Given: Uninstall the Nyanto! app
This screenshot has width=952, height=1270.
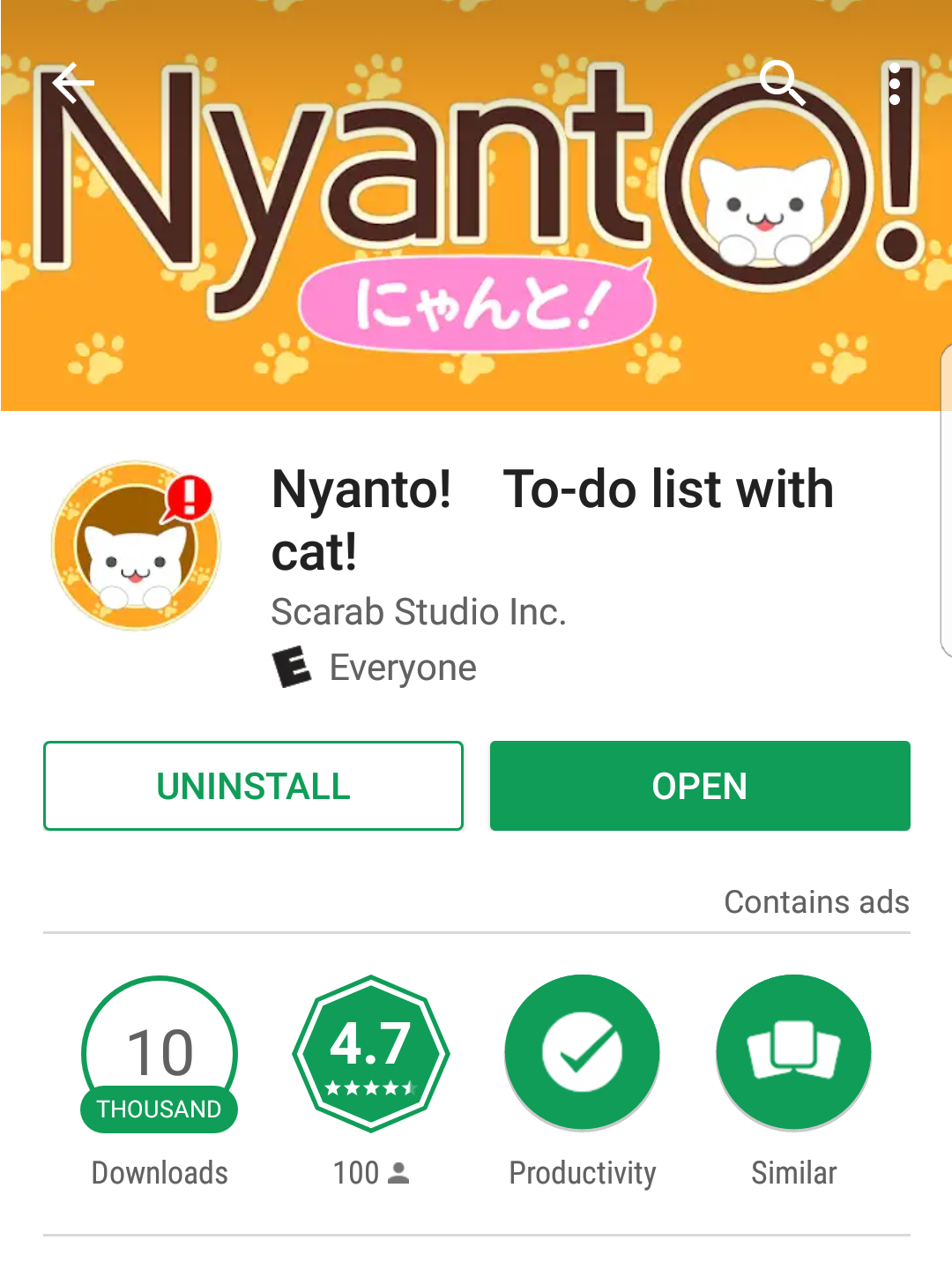Looking at the screenshot, I should (253, 786).
